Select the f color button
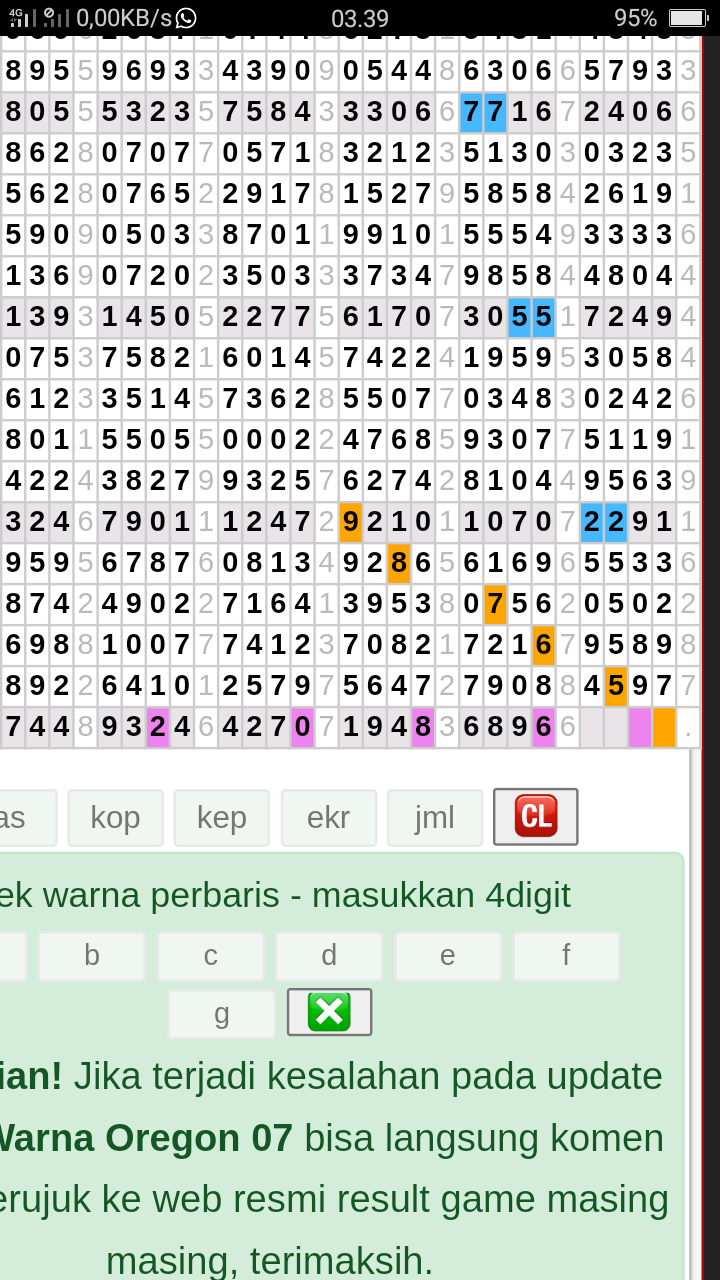The height and width of the screenshot is (1280, 720). 566,956
